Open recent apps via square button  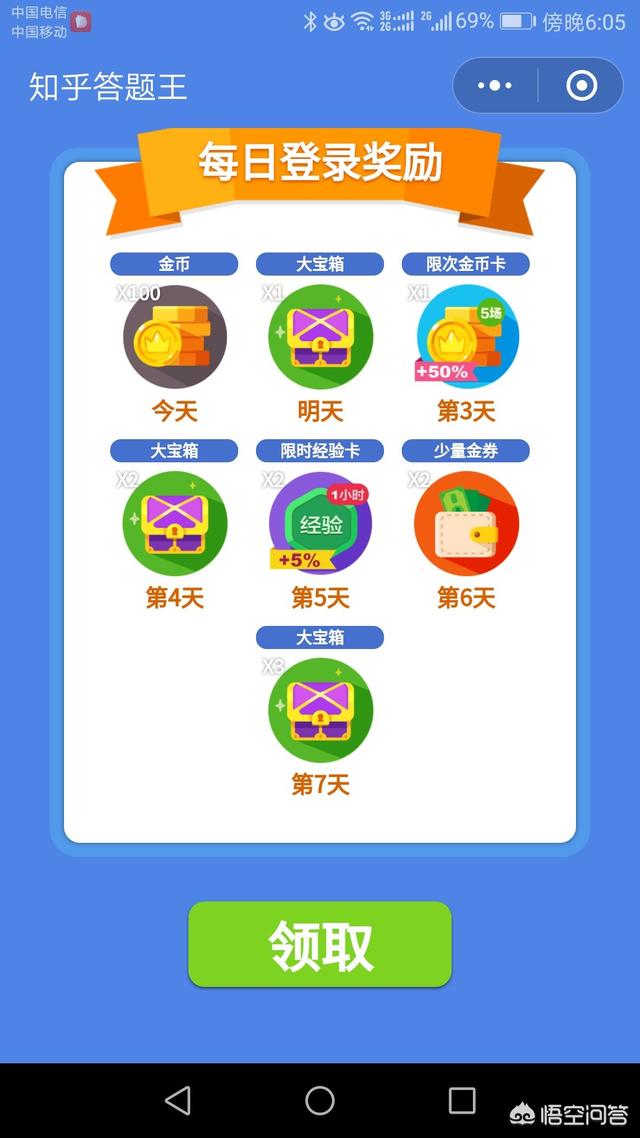pyautogui.click(x=462, y=1100)
